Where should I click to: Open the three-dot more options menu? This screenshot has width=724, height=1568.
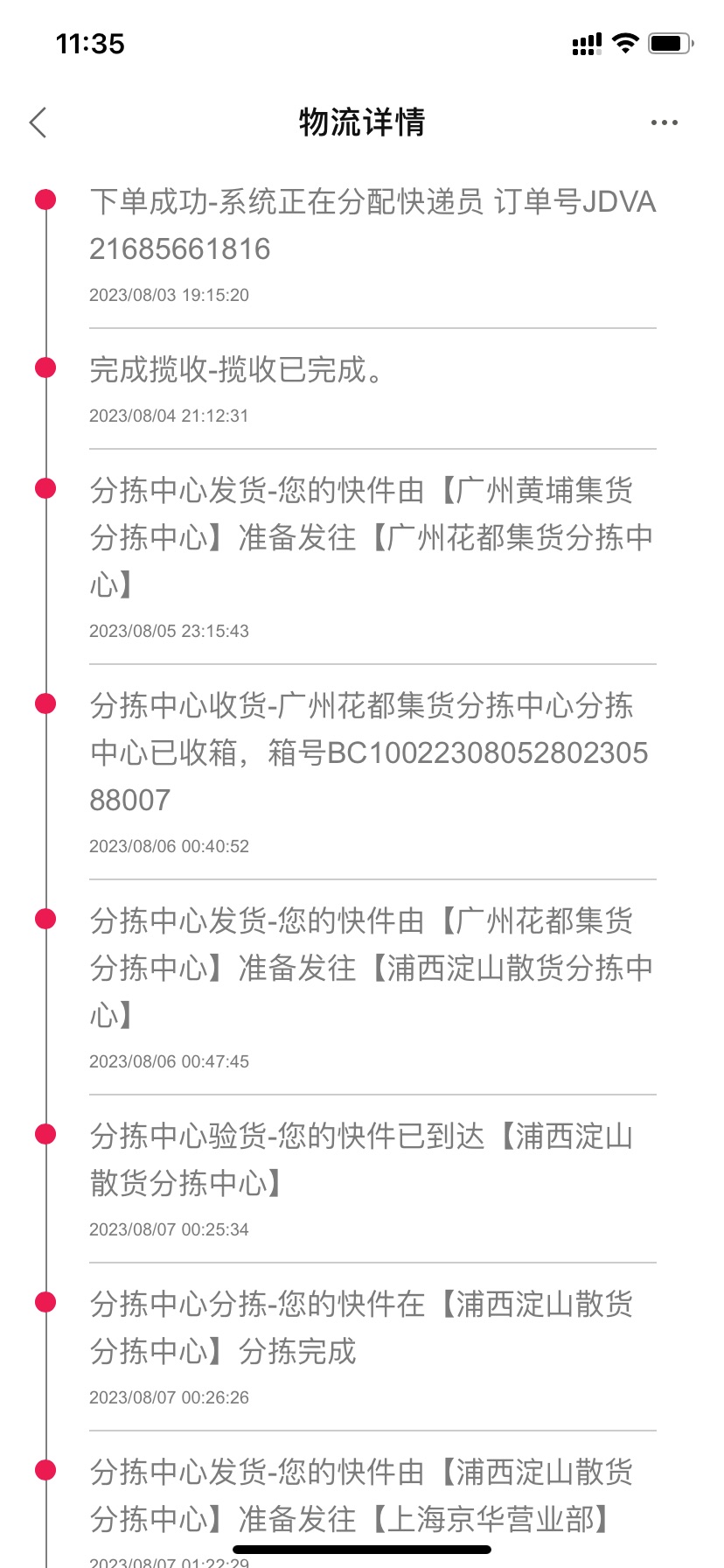click(665, 122)
